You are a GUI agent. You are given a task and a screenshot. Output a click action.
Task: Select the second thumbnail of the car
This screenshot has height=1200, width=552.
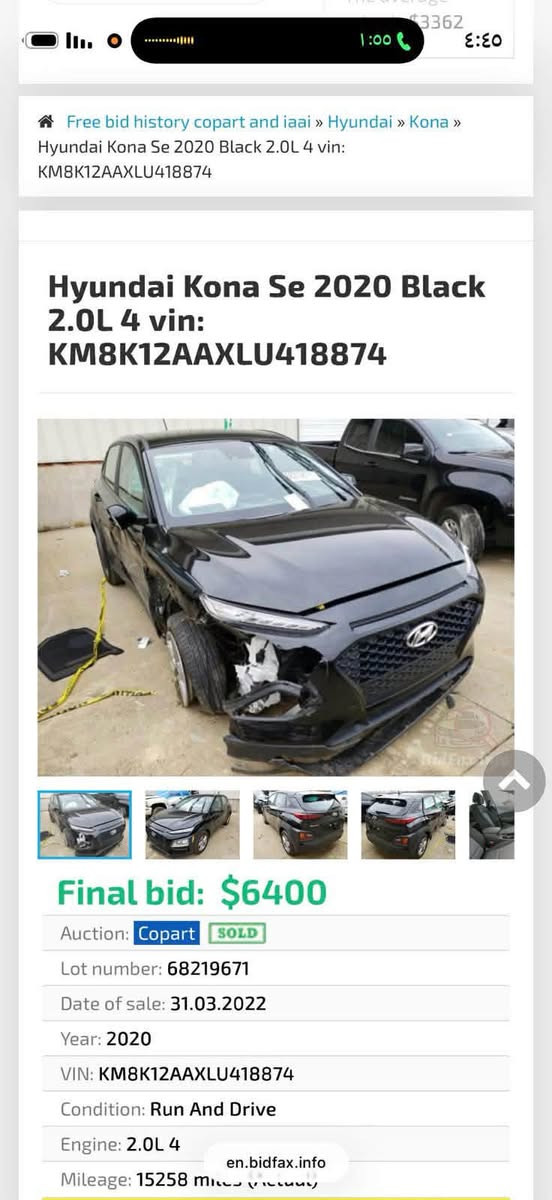(x=193, y=825)
